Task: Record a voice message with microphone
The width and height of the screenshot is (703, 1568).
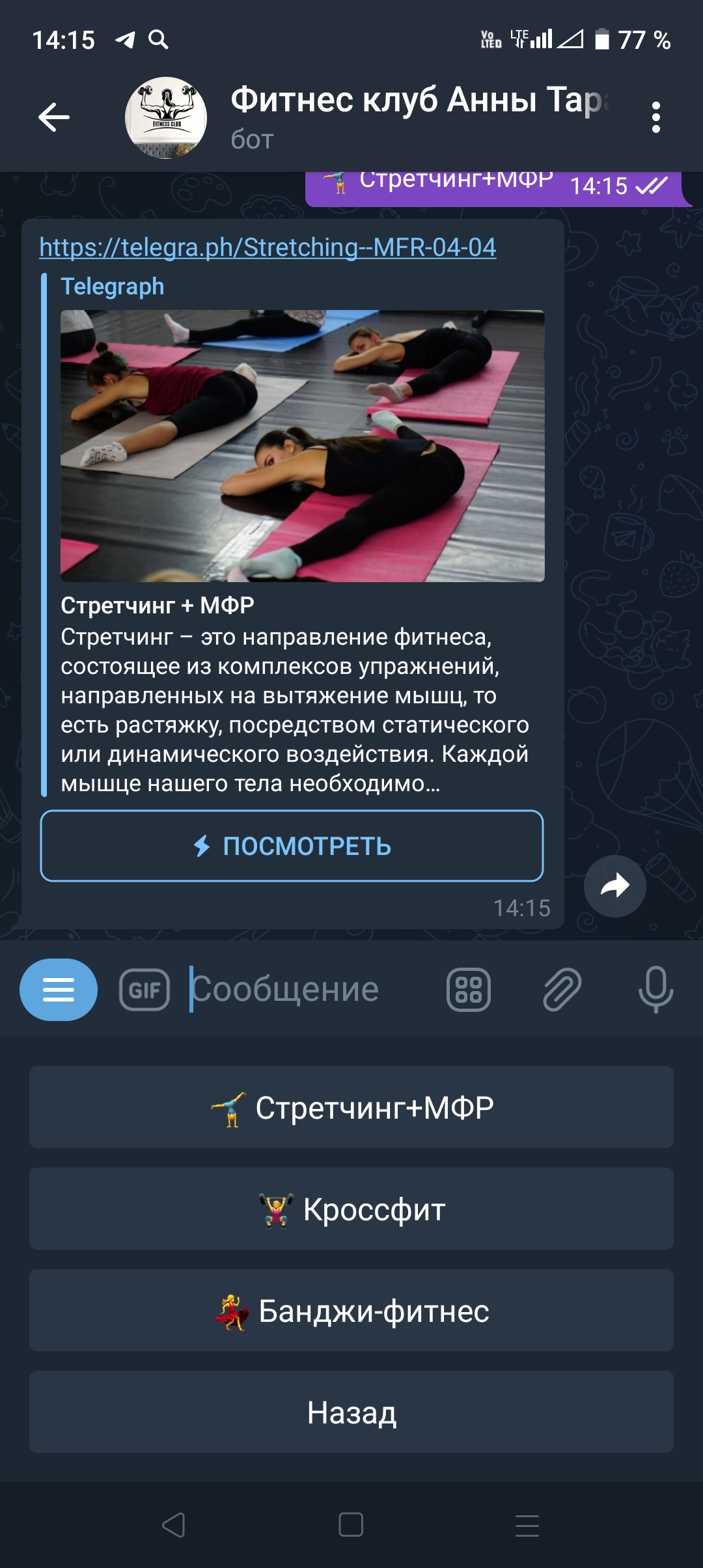Action: (655, 990)
